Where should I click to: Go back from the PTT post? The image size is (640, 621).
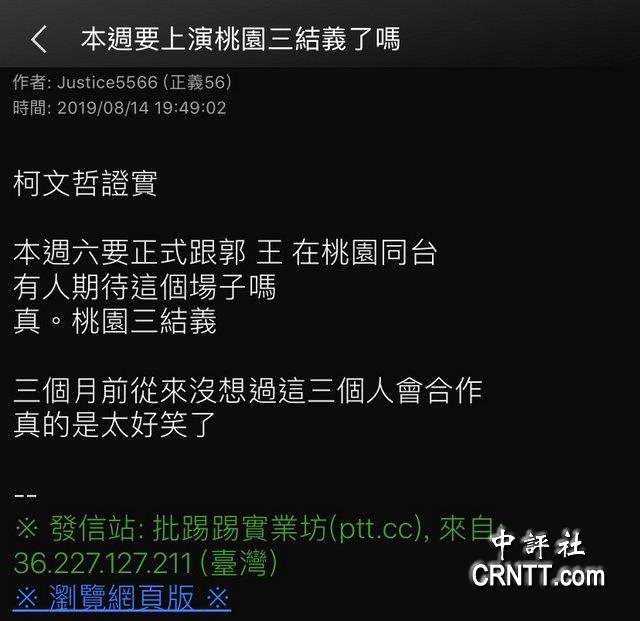click(39, 40)
